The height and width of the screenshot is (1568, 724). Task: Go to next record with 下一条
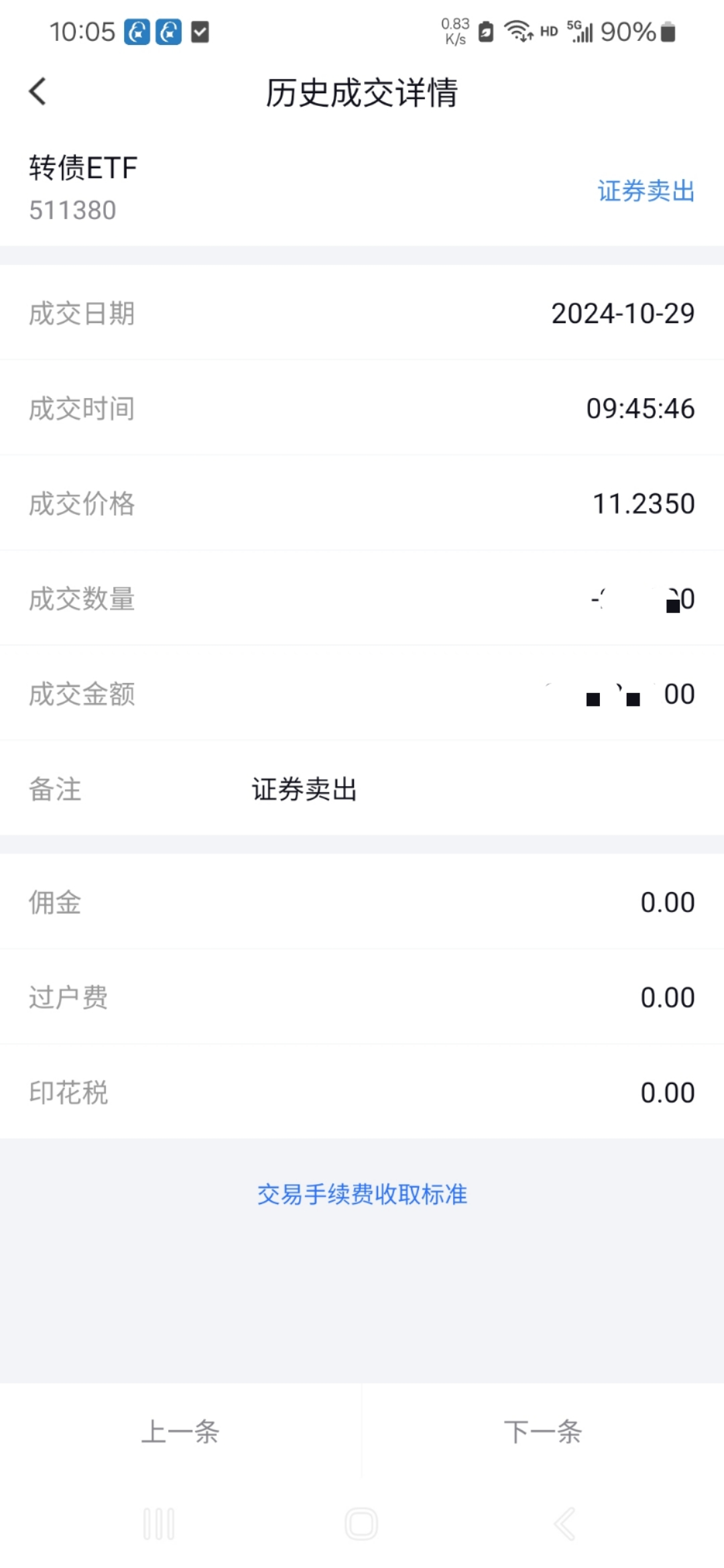[543, 1431]
